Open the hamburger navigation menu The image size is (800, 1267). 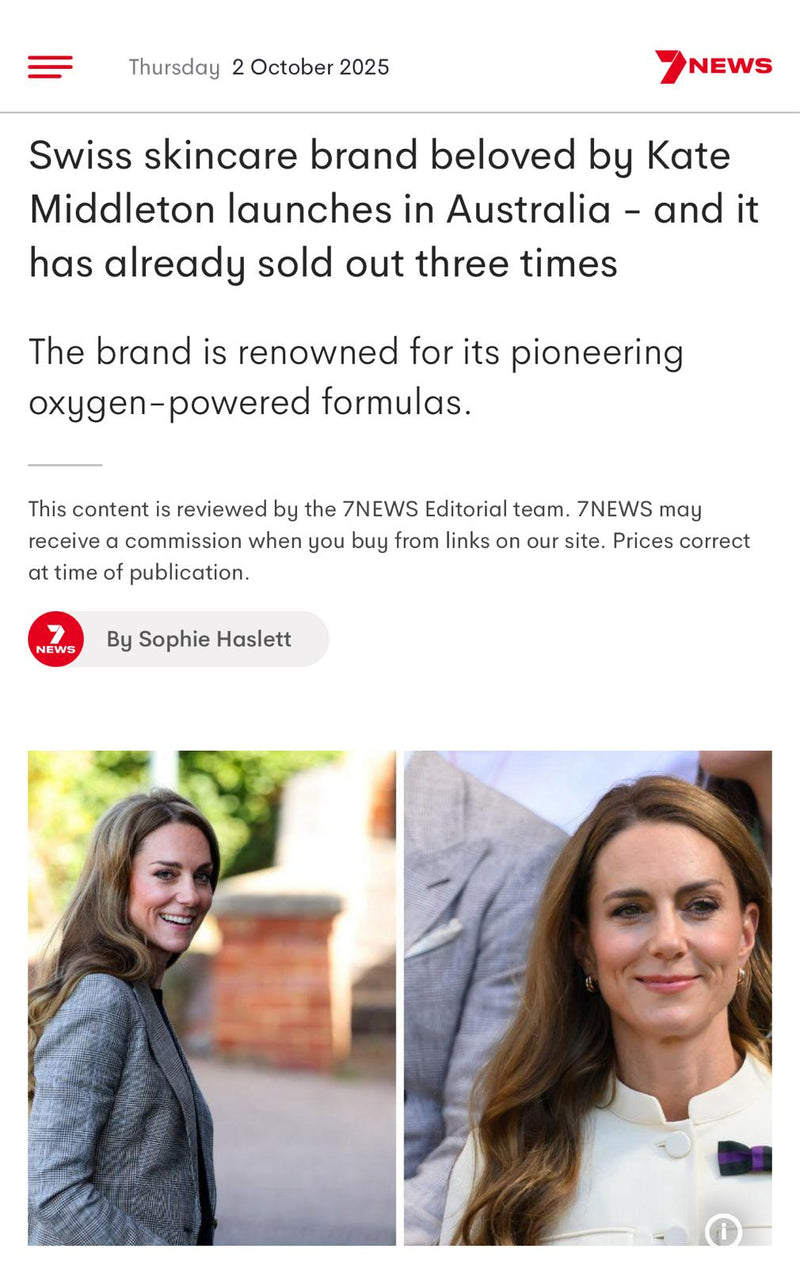click(50, 67)
